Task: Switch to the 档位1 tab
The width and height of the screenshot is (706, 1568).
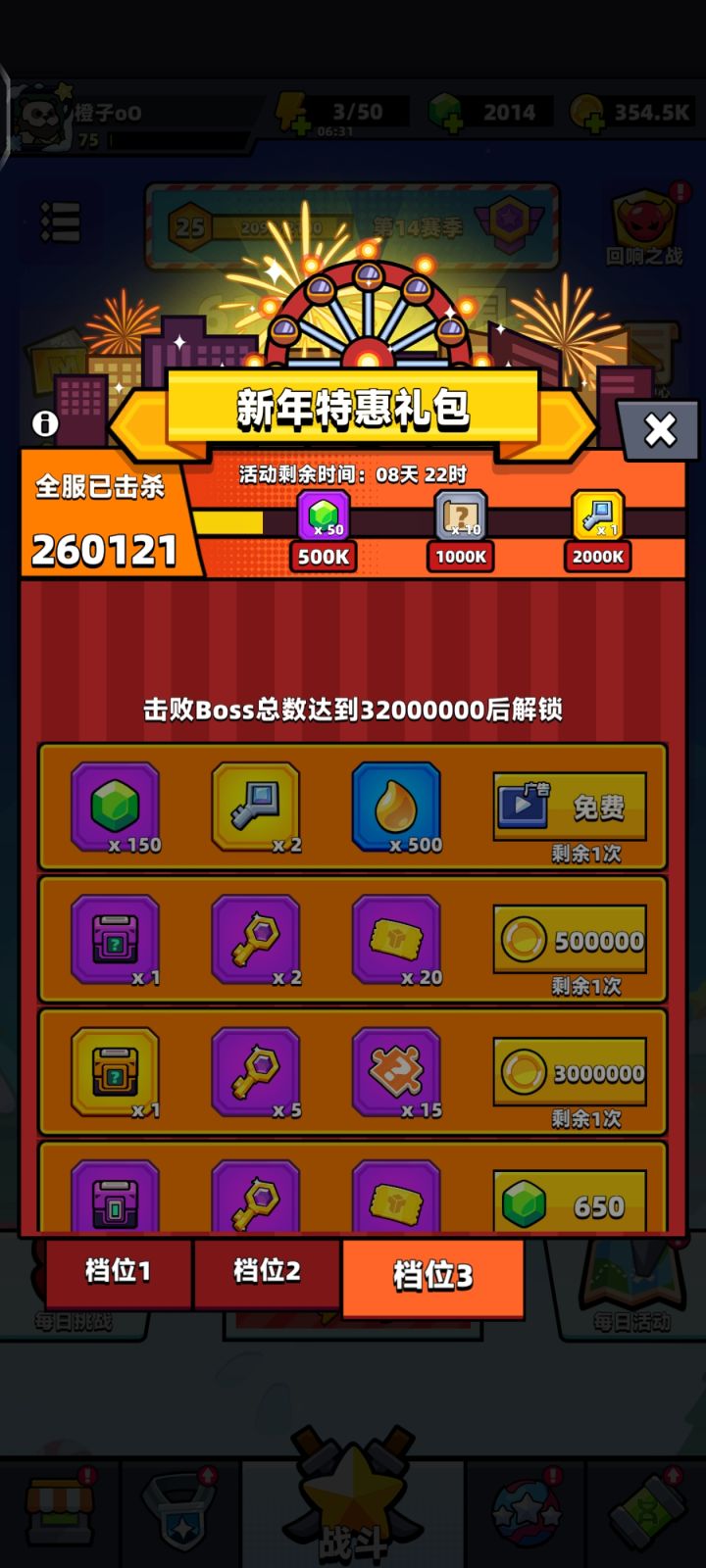Action: pos(118,1274)
